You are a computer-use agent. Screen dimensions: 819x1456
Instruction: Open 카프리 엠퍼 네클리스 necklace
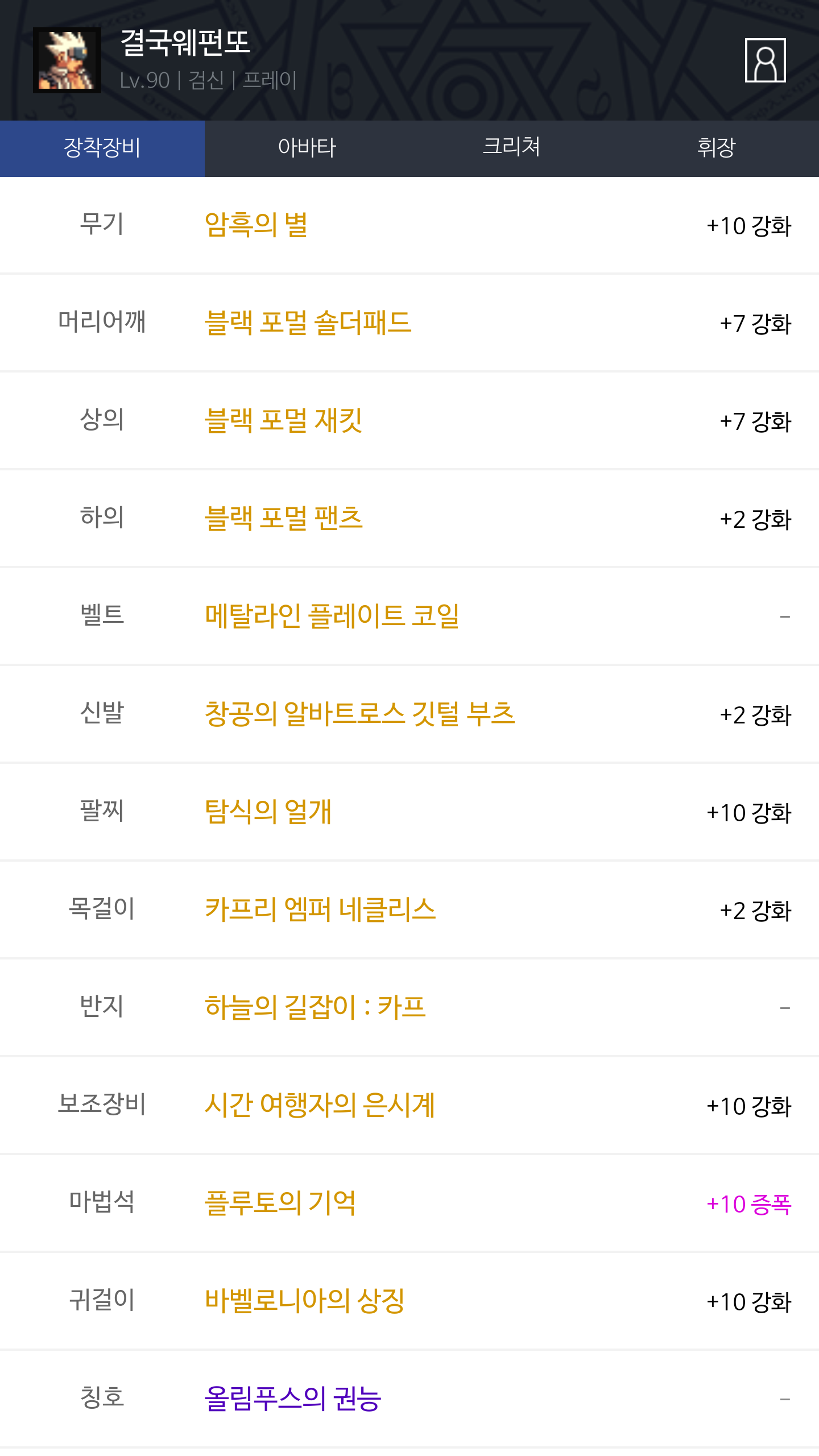[x=320, y=910]
